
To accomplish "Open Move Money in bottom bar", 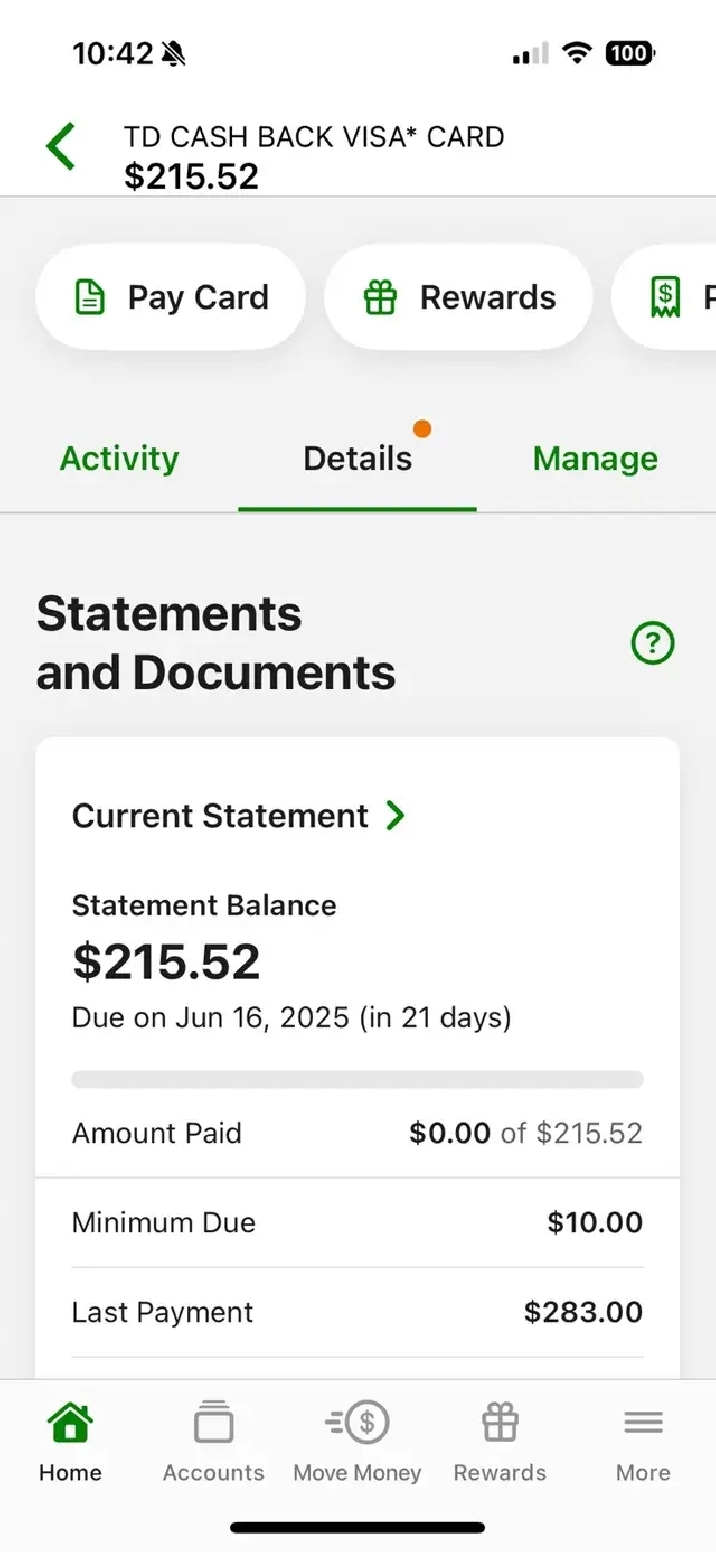I will click(x=357, y=1442).
